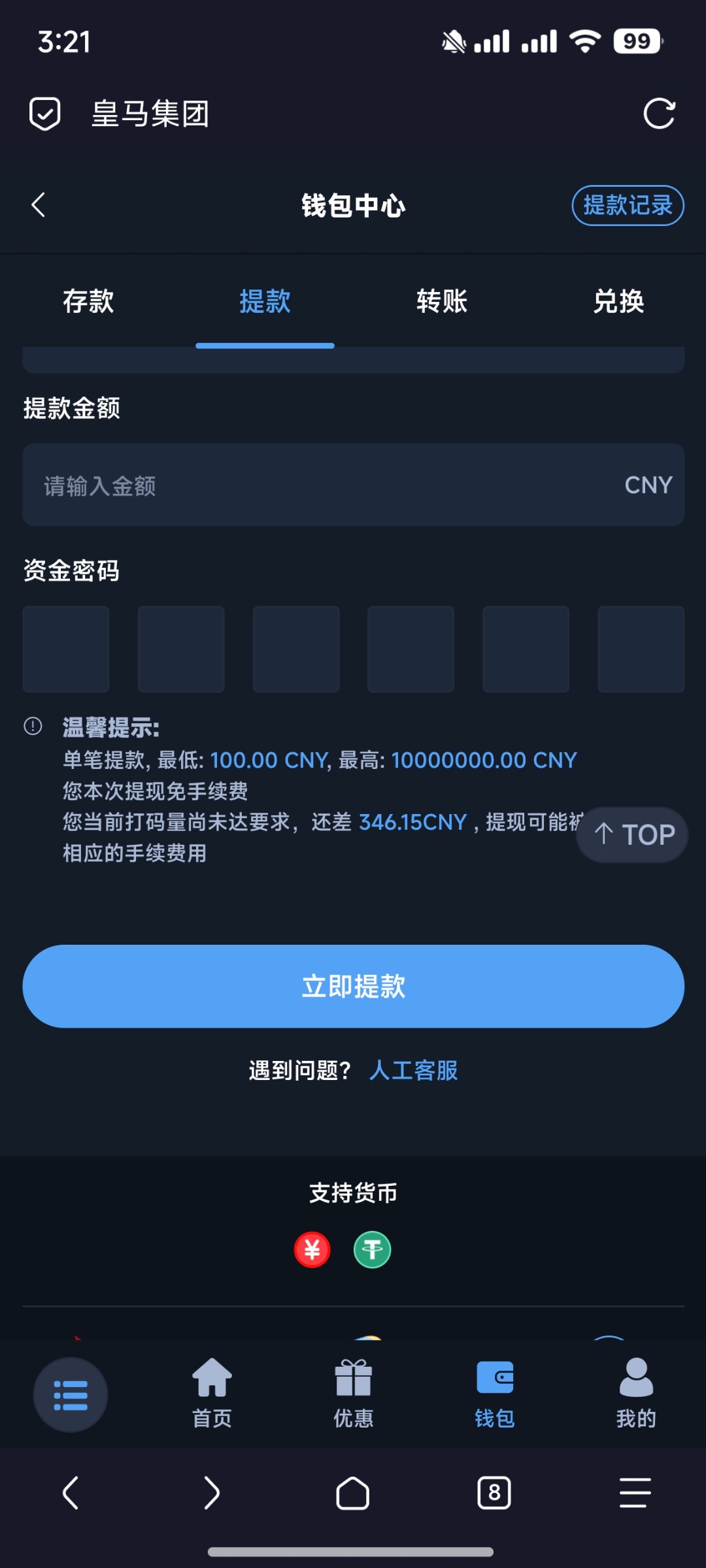Screen dimensions: 706x1568
Task: Submit with the 立即提款 button
Action: pos(353,986)
